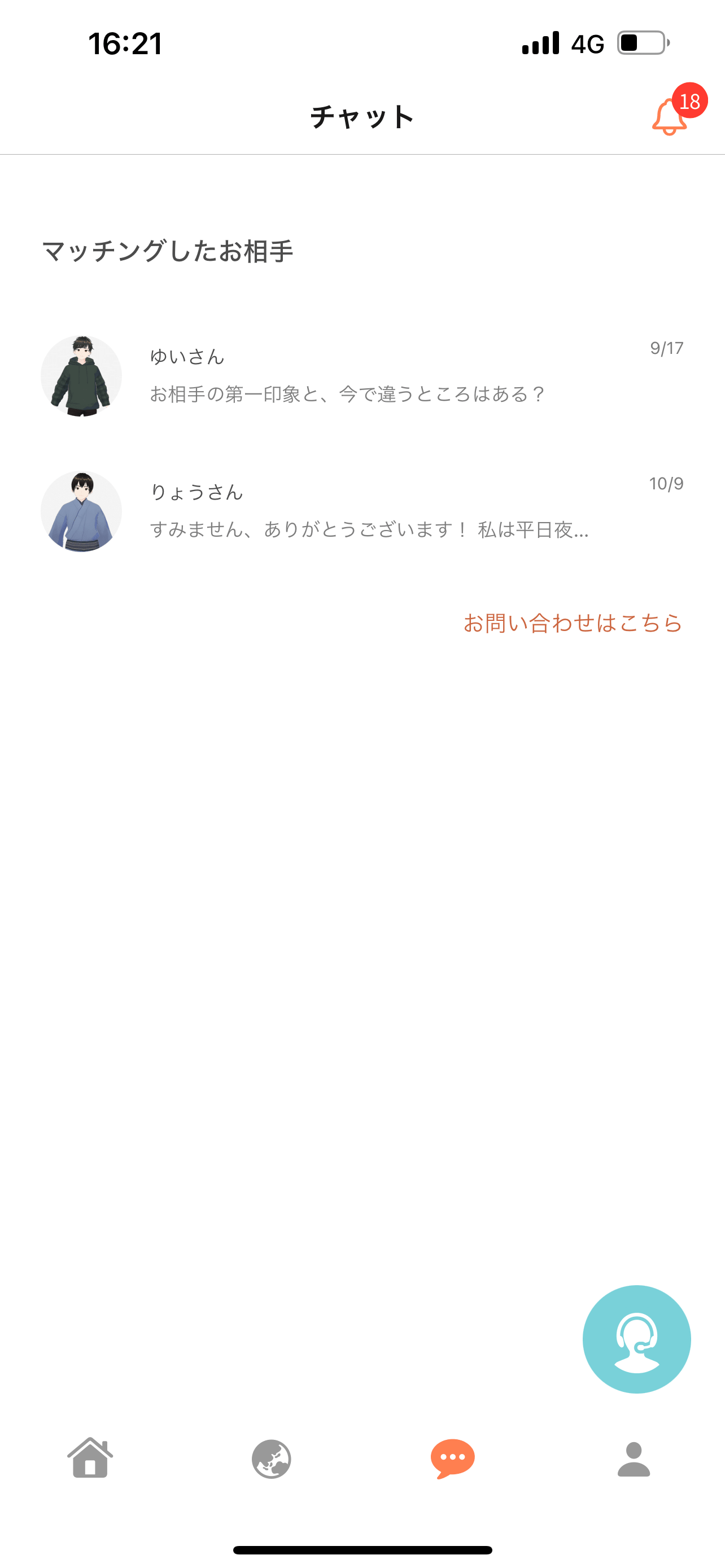Open the chat with りょうさん
This screenshot has height=1568, width=725.
tap(361, 512)
